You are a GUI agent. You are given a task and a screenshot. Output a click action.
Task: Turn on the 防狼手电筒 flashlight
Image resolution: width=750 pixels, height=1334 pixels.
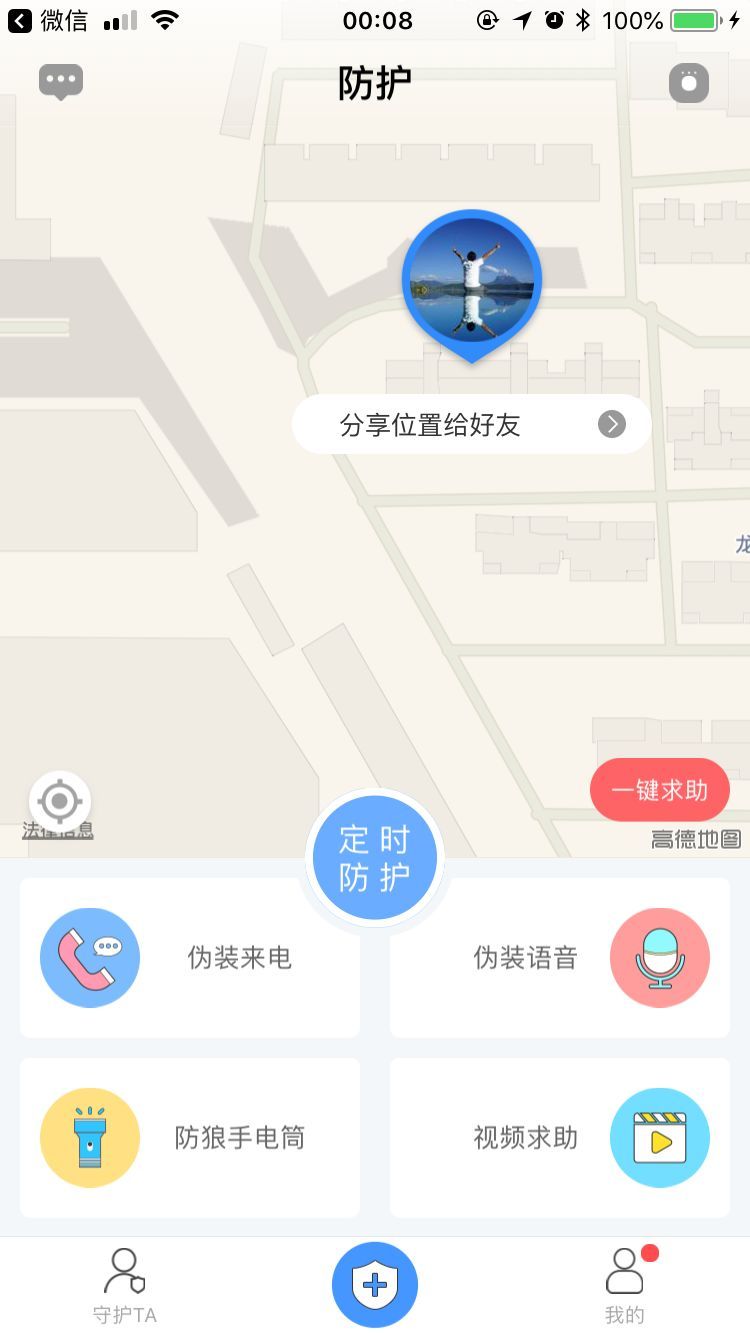pyautogui.click(x=190, y=1138)
